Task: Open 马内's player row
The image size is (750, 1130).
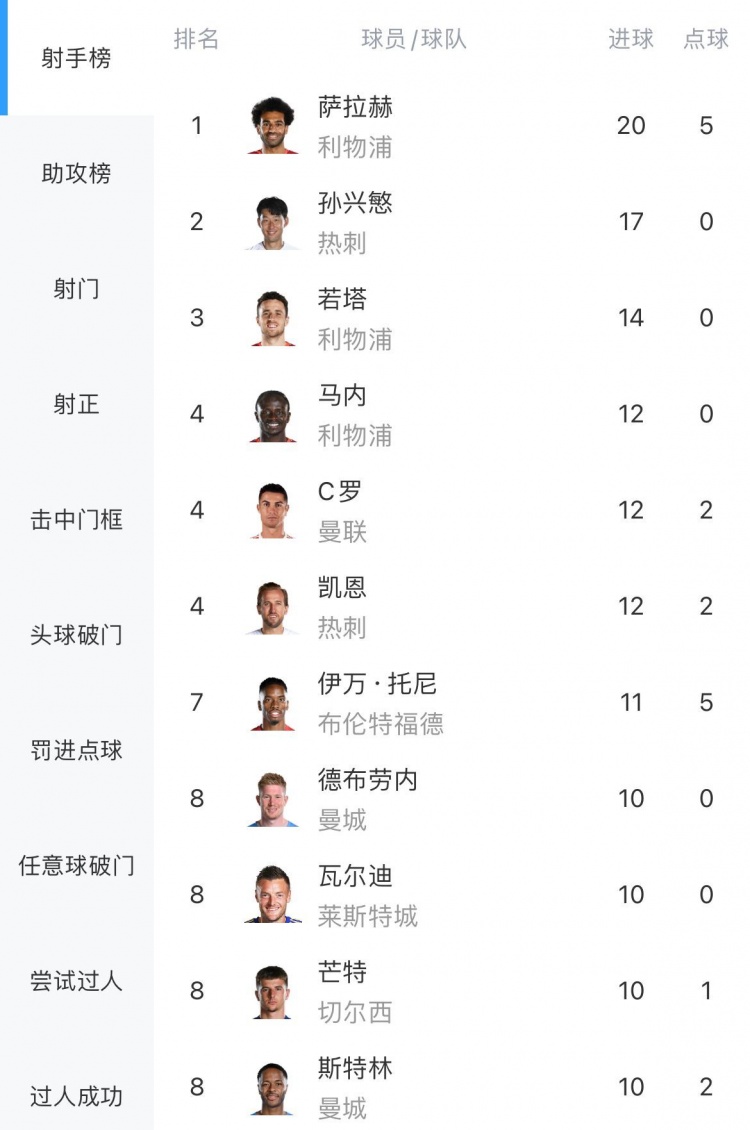Action: [x=343, y=414]
